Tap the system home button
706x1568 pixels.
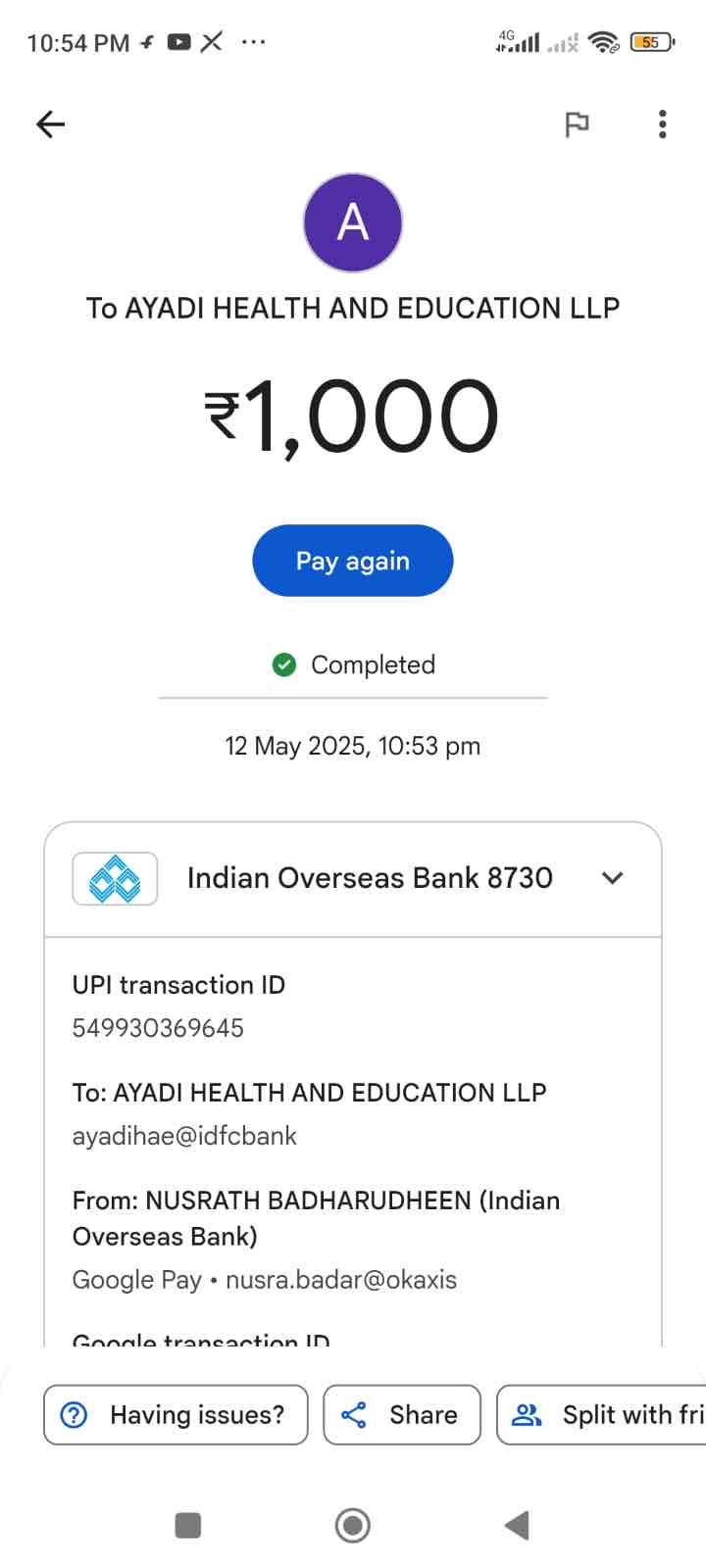pyautogui.click(x=353, y=1525)
